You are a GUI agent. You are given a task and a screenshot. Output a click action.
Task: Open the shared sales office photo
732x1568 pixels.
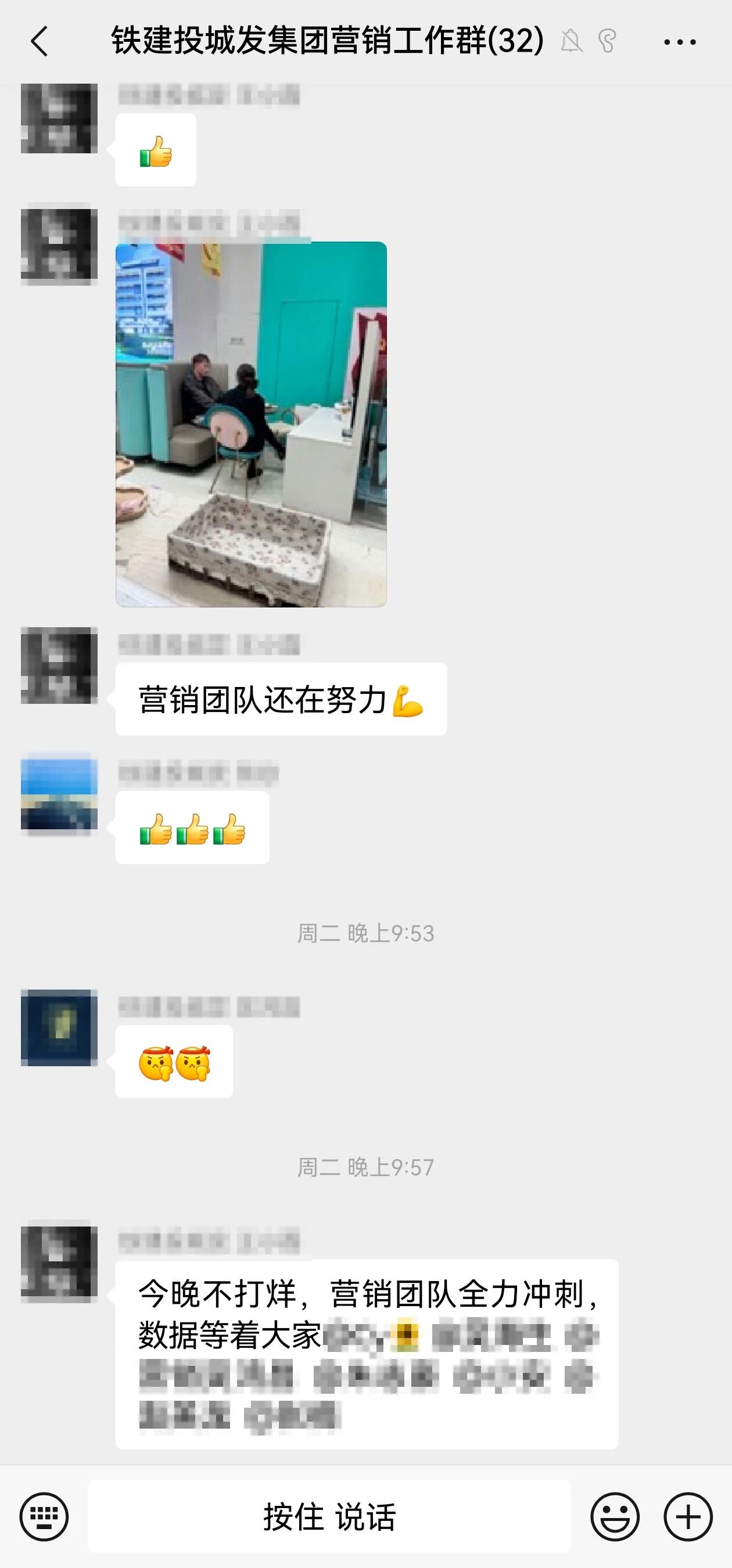tap(251, 425)
